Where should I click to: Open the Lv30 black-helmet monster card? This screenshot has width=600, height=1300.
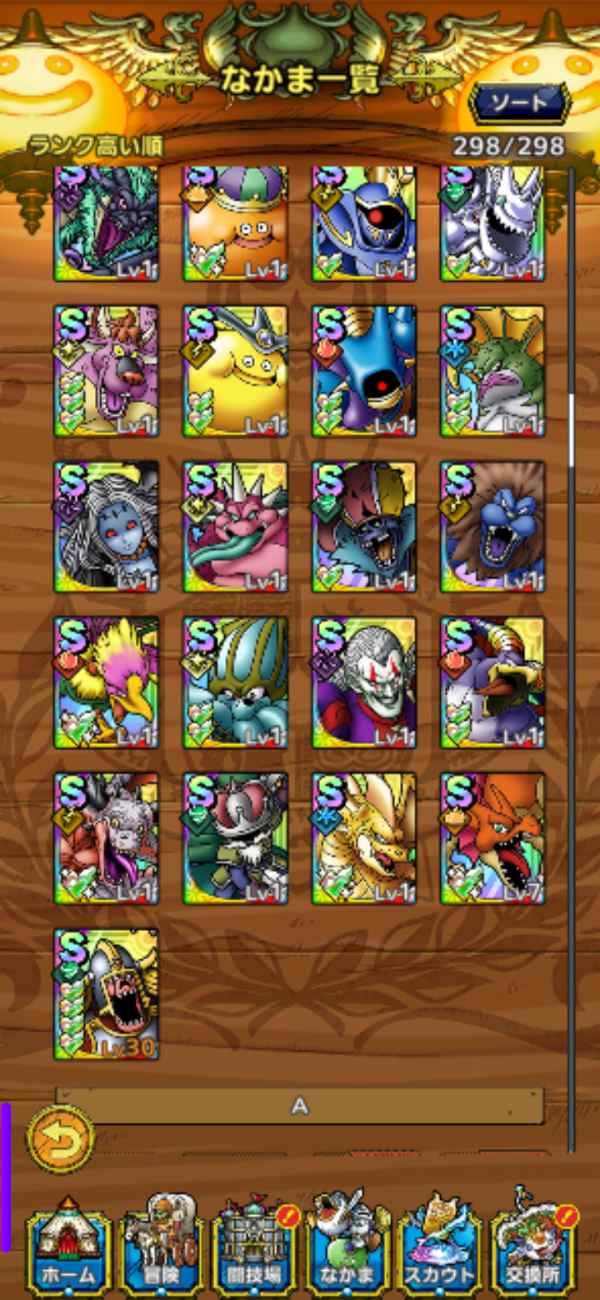pos(106,994)
